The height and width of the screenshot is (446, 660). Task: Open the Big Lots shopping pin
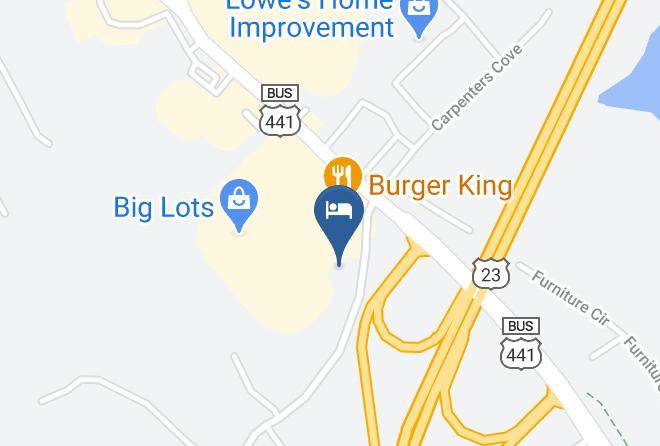239,205
